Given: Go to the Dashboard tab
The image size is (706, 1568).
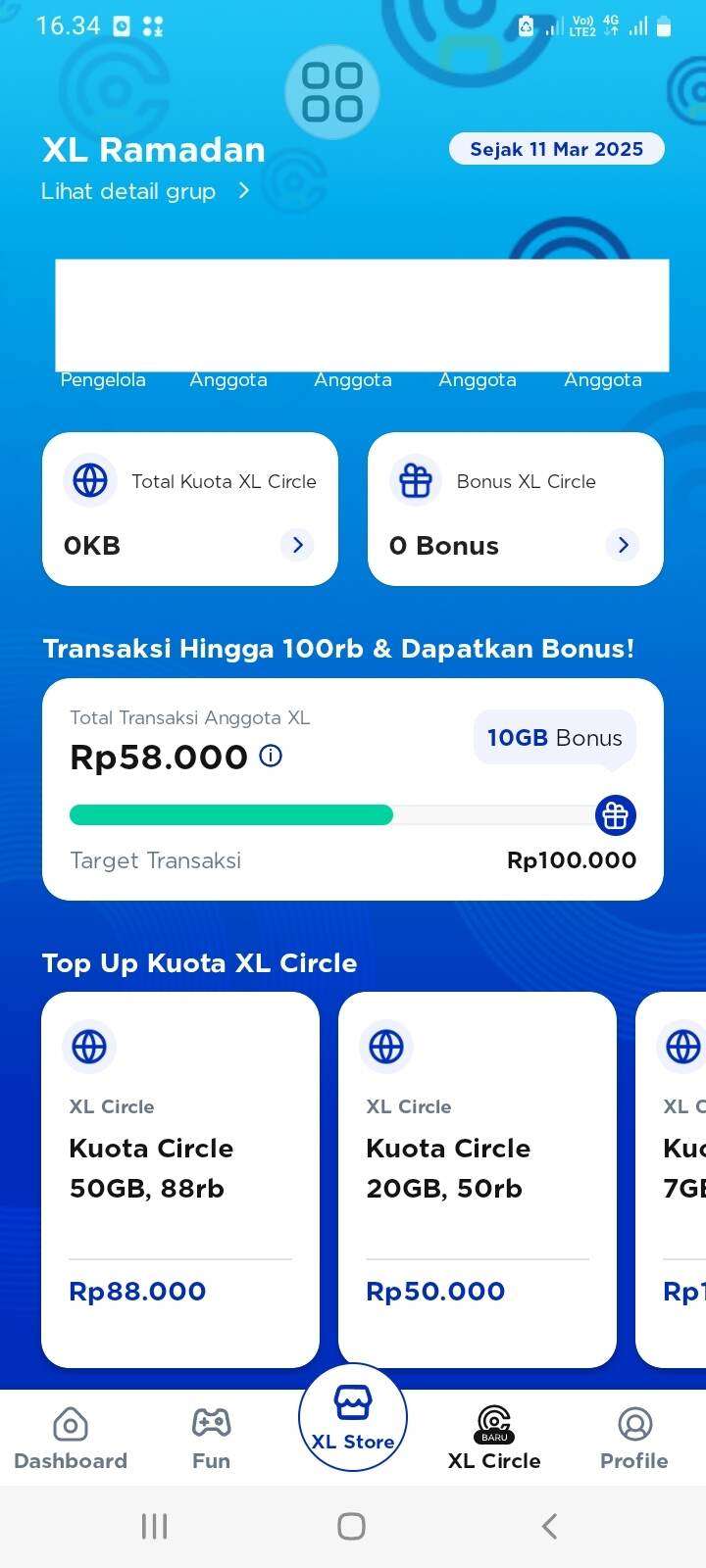Looking at the screenshot, I should 71,1439.
